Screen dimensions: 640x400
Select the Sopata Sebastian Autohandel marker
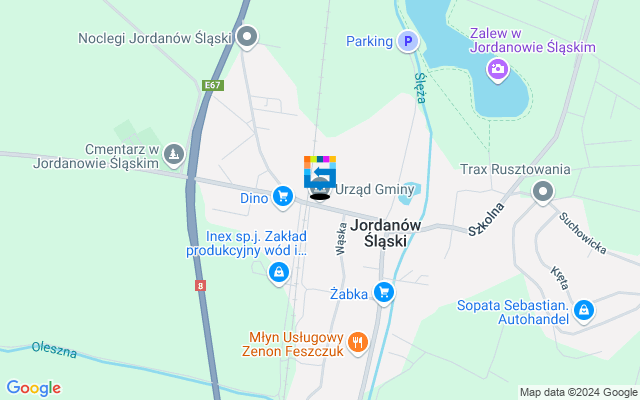click(x=585, y=312)
